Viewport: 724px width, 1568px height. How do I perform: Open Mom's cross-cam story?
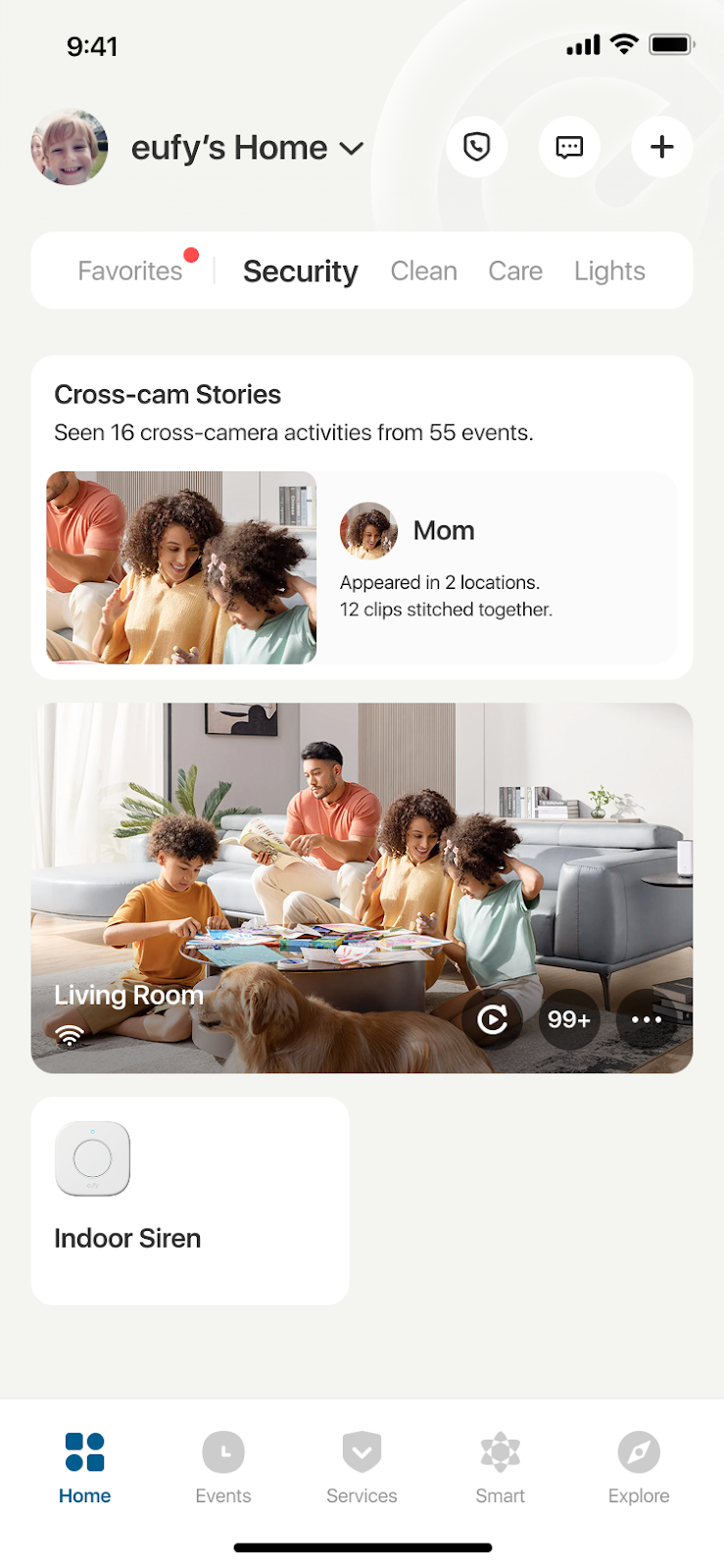tap(361, 567)
